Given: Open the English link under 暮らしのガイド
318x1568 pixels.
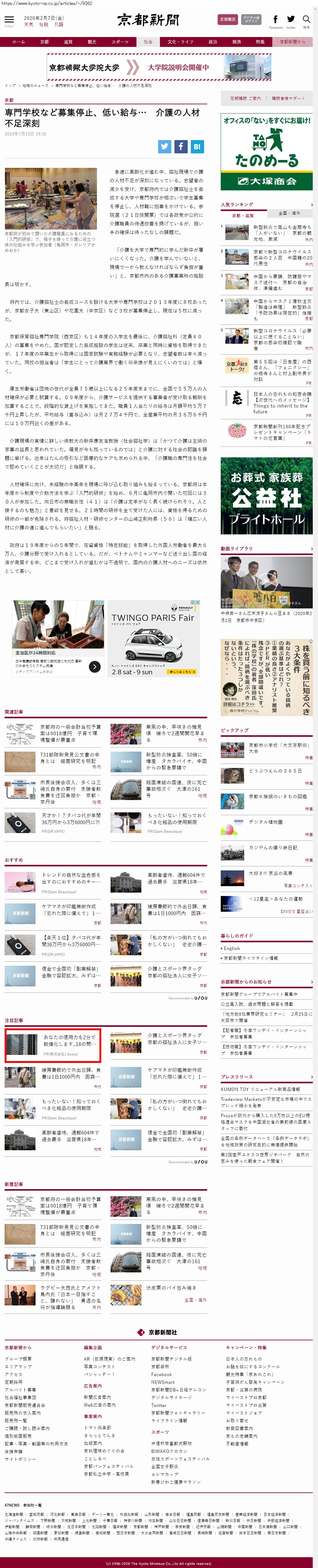Looking at the screenshot, I should point(232,948).
